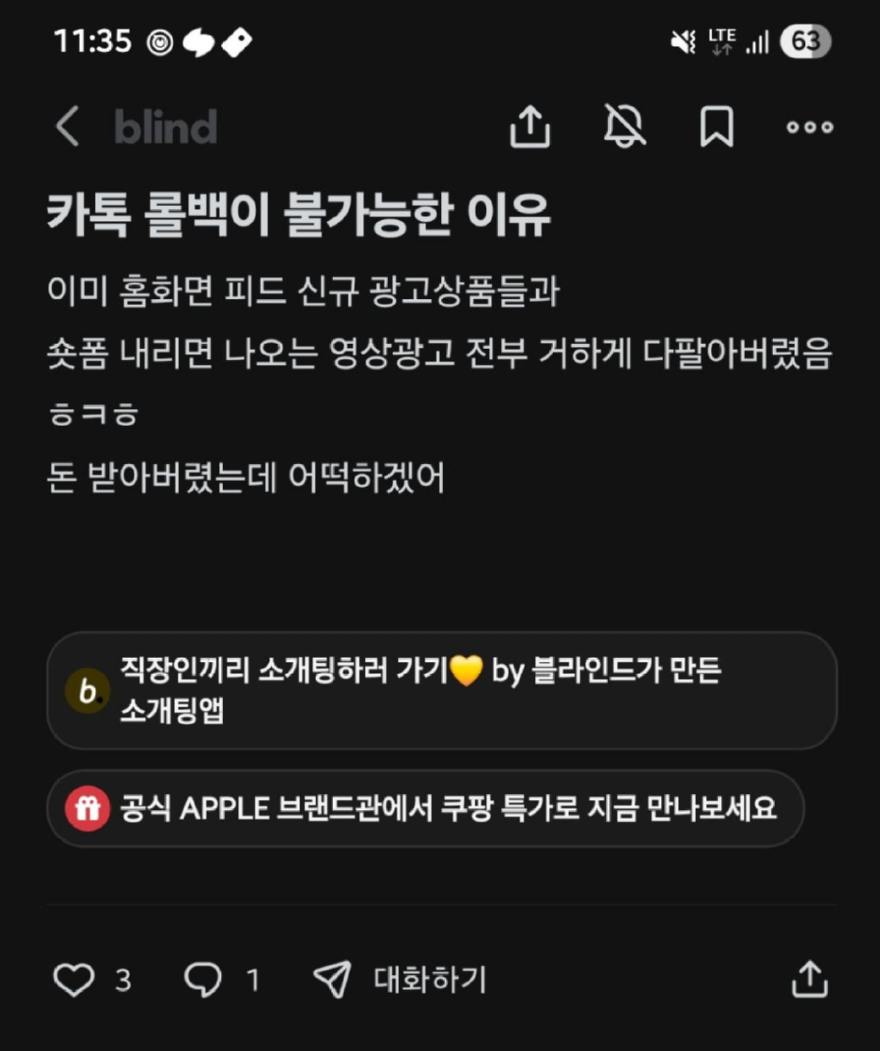Open the three-dot overflow menu
This screenshot has height=1051, width=880.
(809, 128)
